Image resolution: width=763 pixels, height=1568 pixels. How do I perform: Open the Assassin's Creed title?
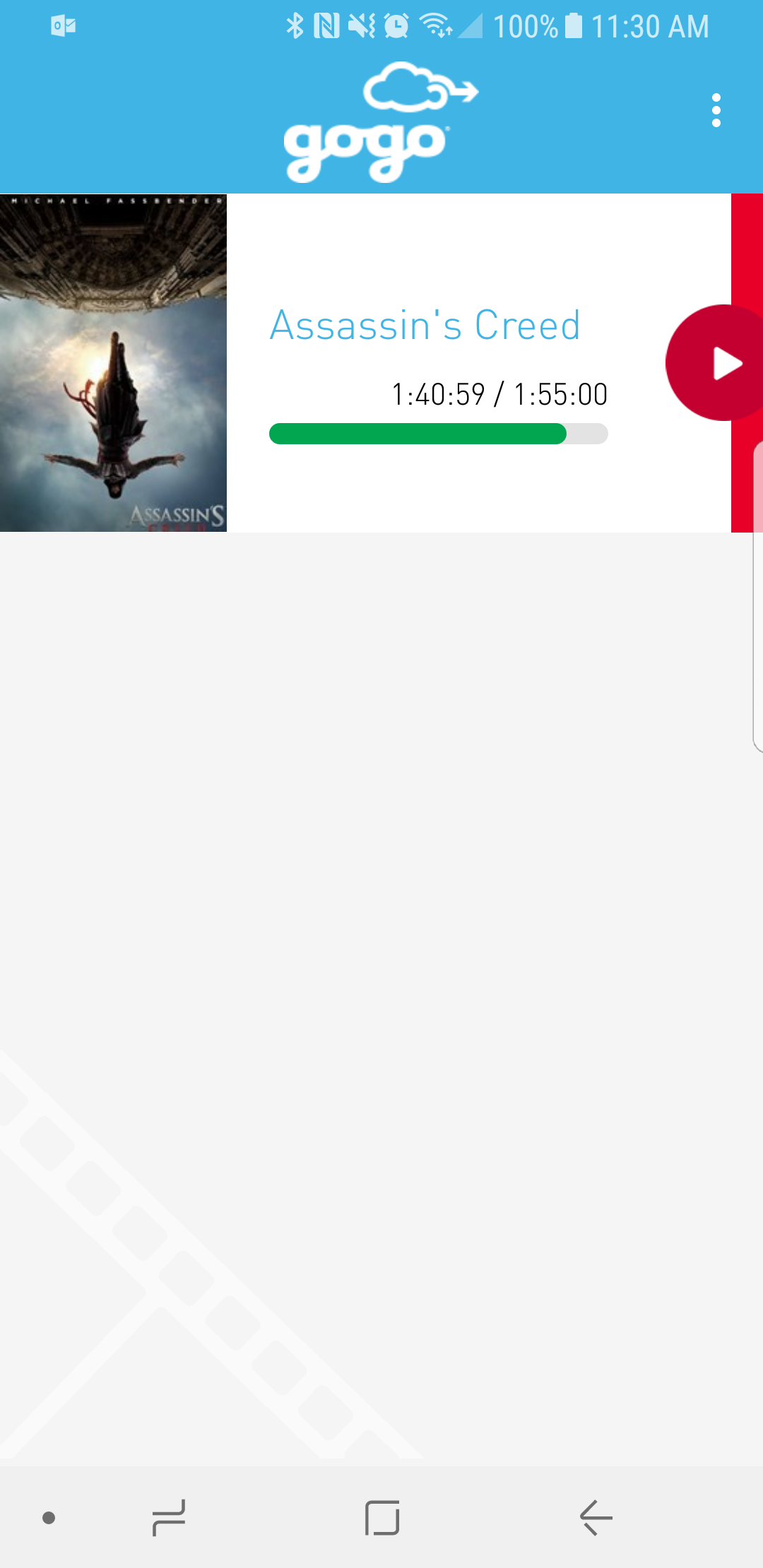point(425,326)
